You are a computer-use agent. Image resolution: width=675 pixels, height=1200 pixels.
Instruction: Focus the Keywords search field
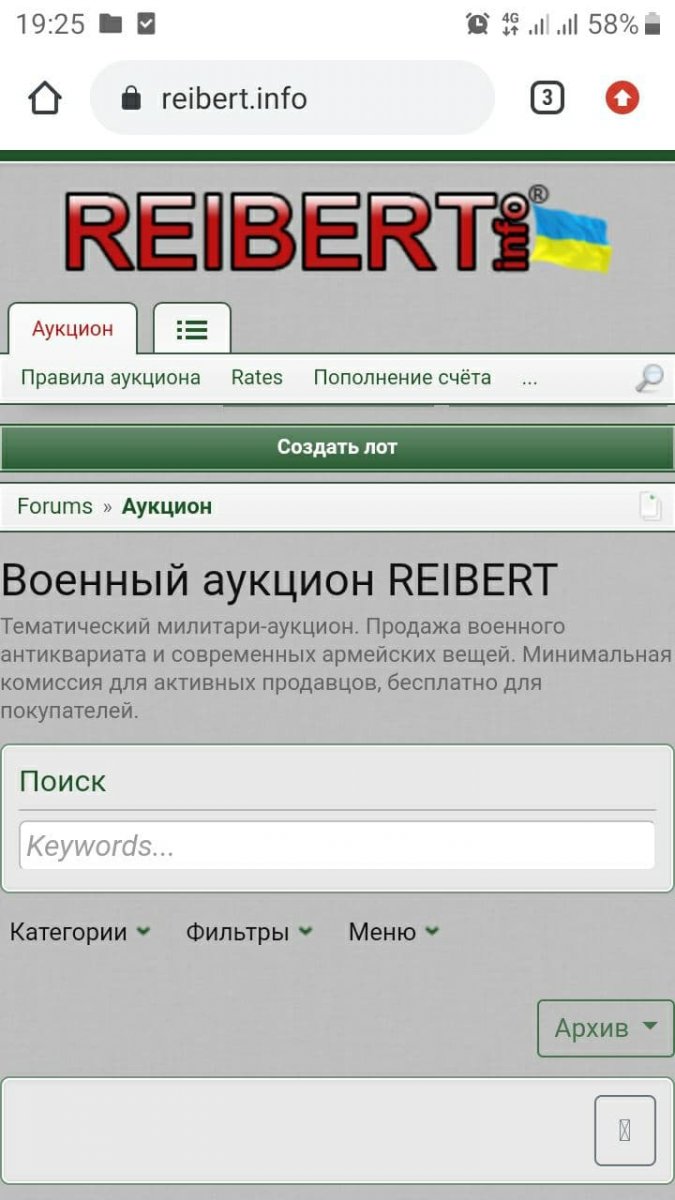337,846
